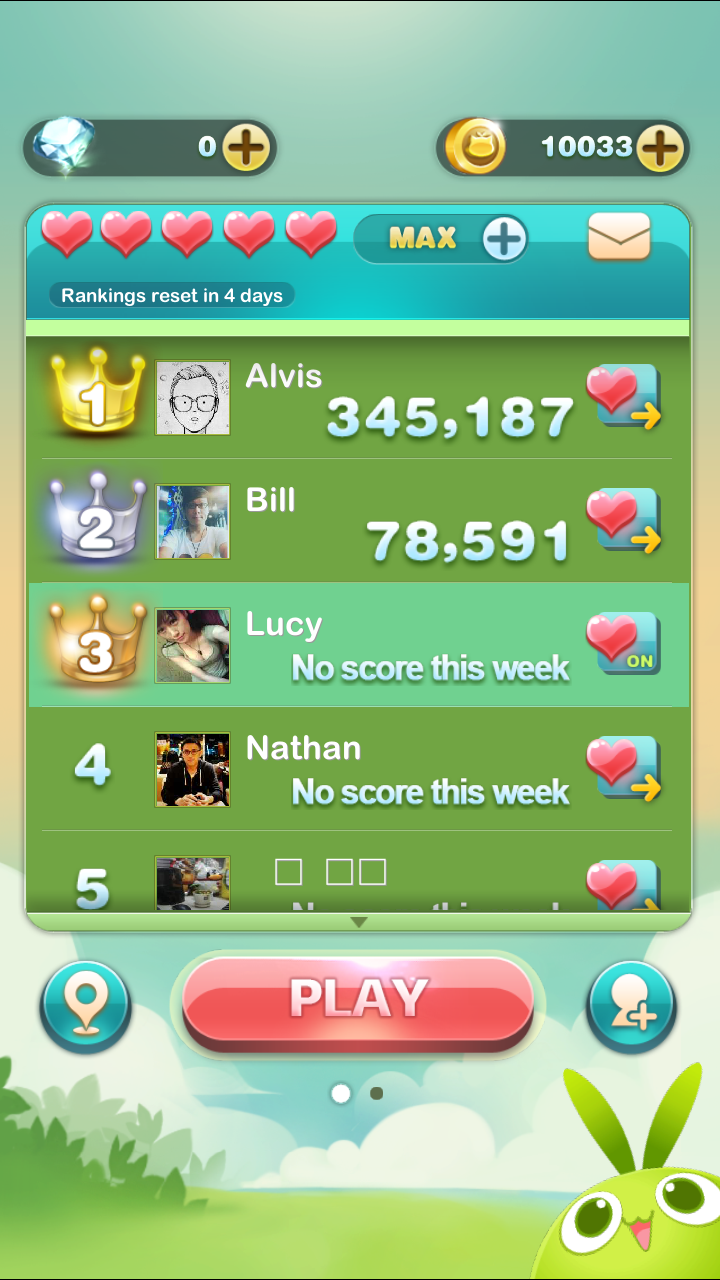Open Nathan's ranking row
Viewport: 720px width, 1280px height.
tap(359, 769)
